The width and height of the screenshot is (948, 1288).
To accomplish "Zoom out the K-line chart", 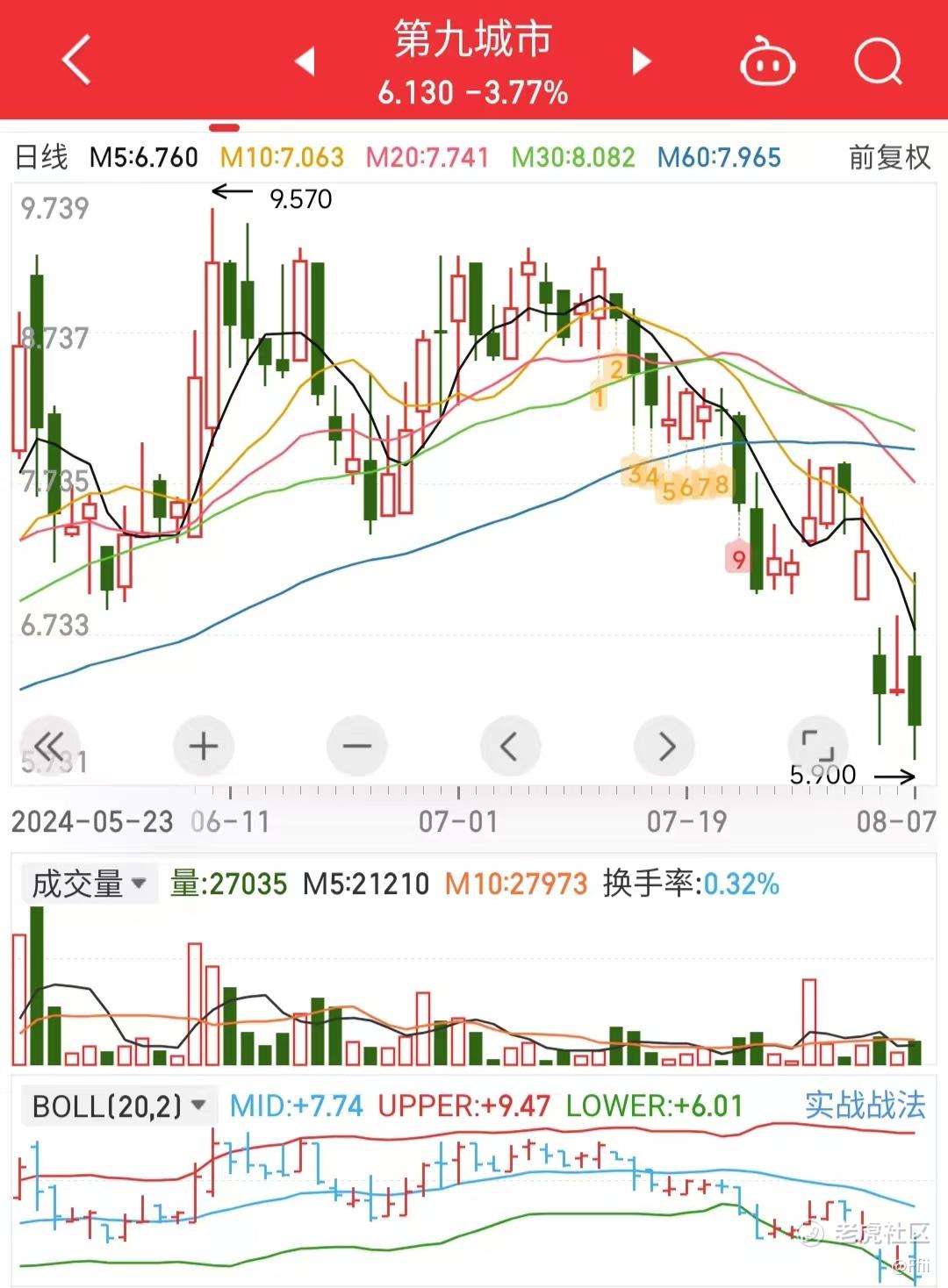I will point(357,747).
